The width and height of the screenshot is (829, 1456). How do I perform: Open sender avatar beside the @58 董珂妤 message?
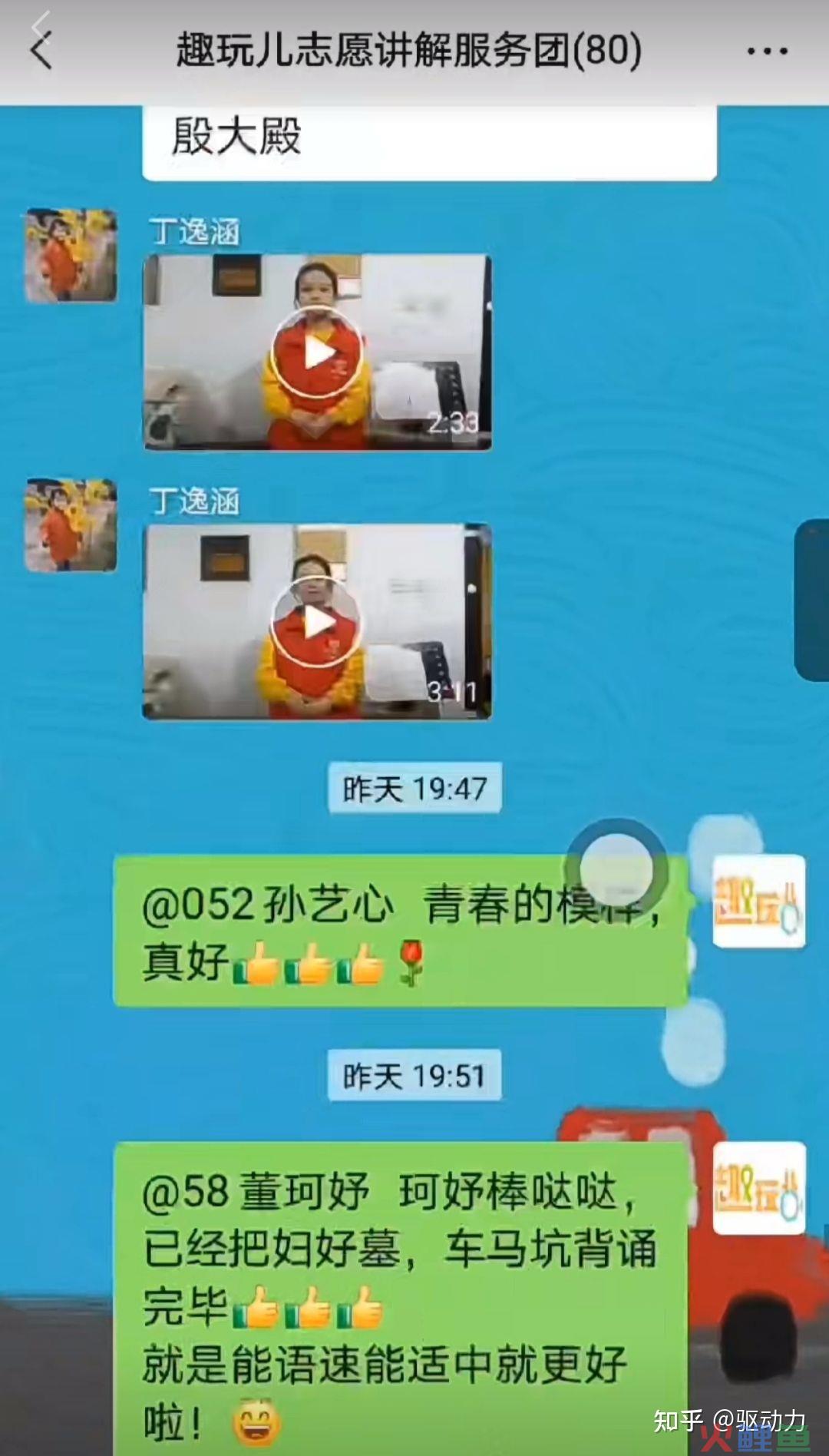(758, 1188)
